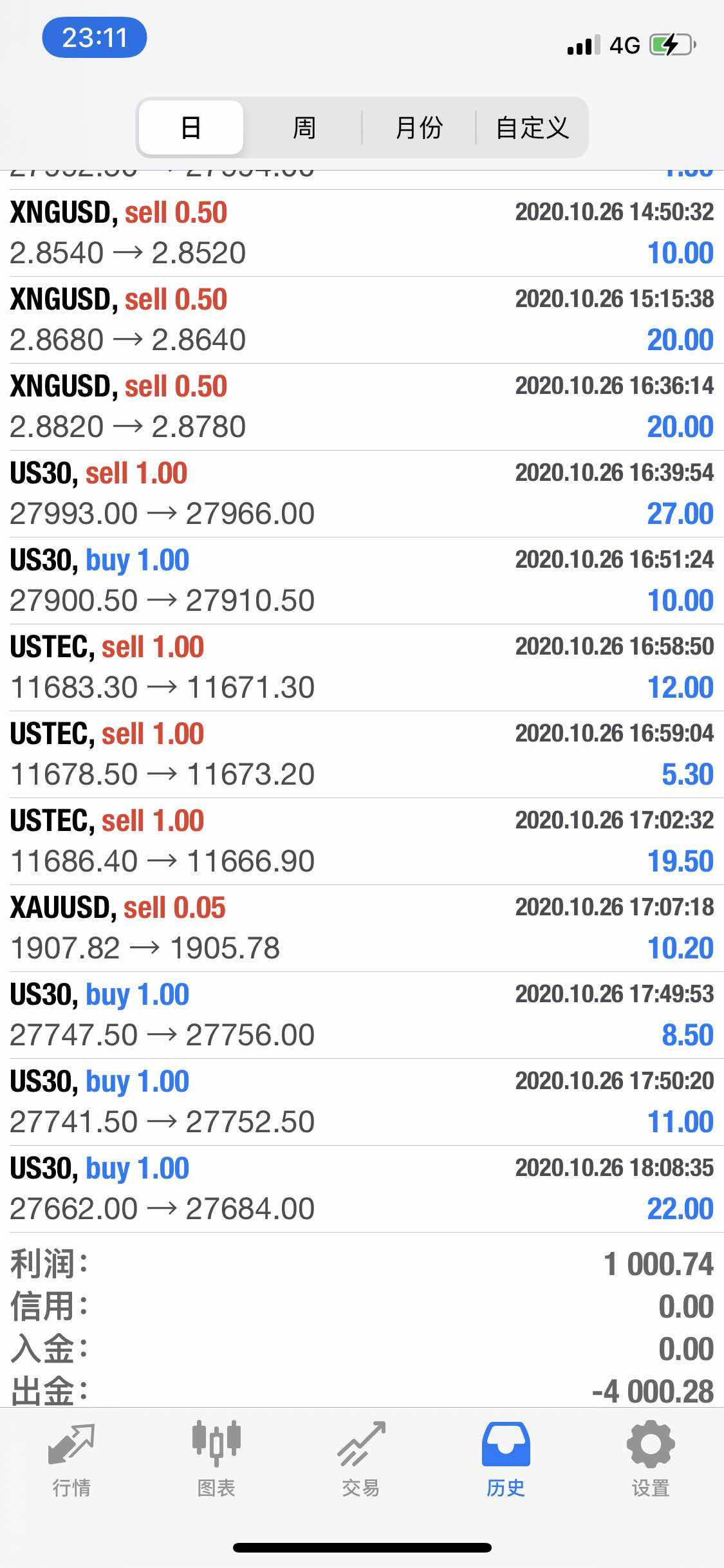Viewport: 724px width, 1568px height.
Task: Open the XAUUSD sell 0.05 trade
Action: (x=362, y=928)
